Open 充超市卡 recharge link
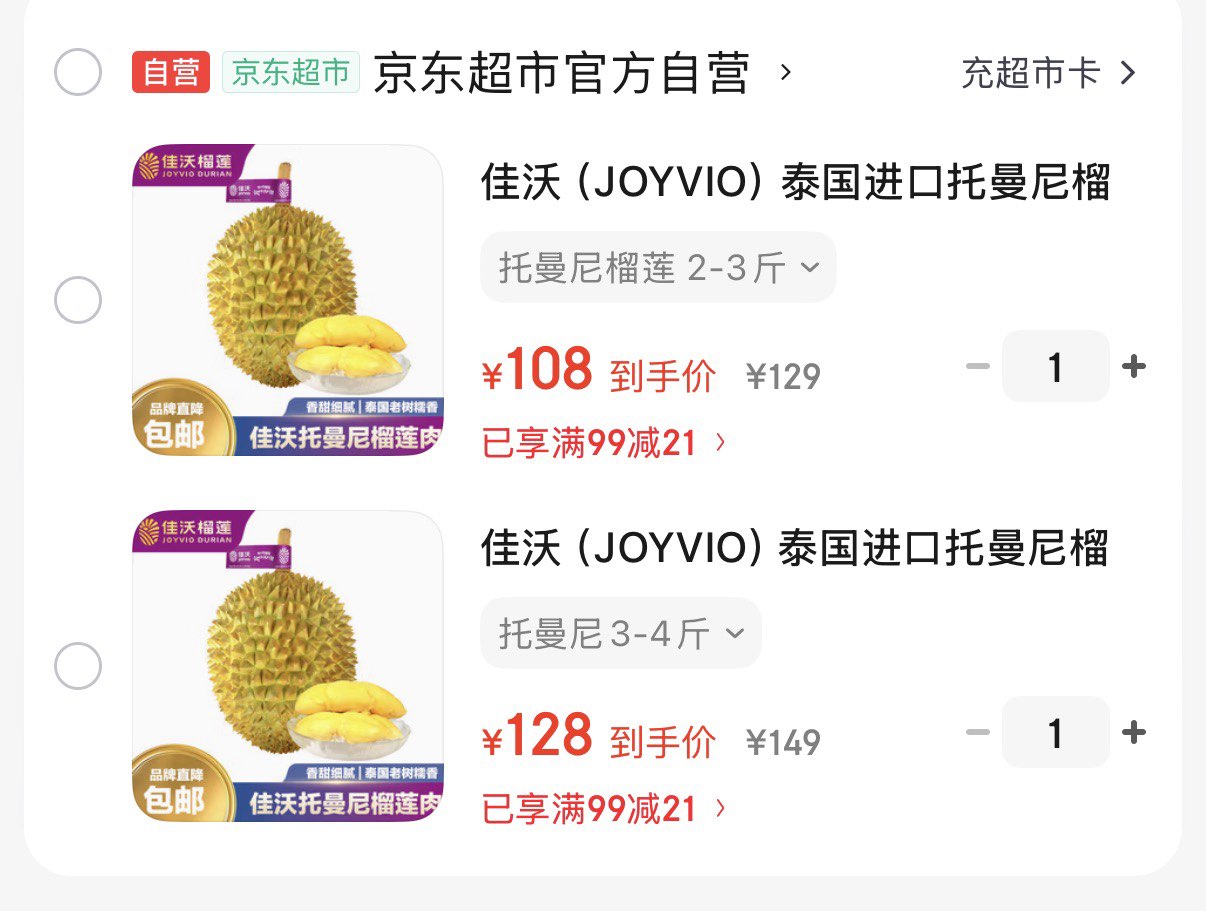Viewport: 1206px width, 911px height. [1048, 72]
